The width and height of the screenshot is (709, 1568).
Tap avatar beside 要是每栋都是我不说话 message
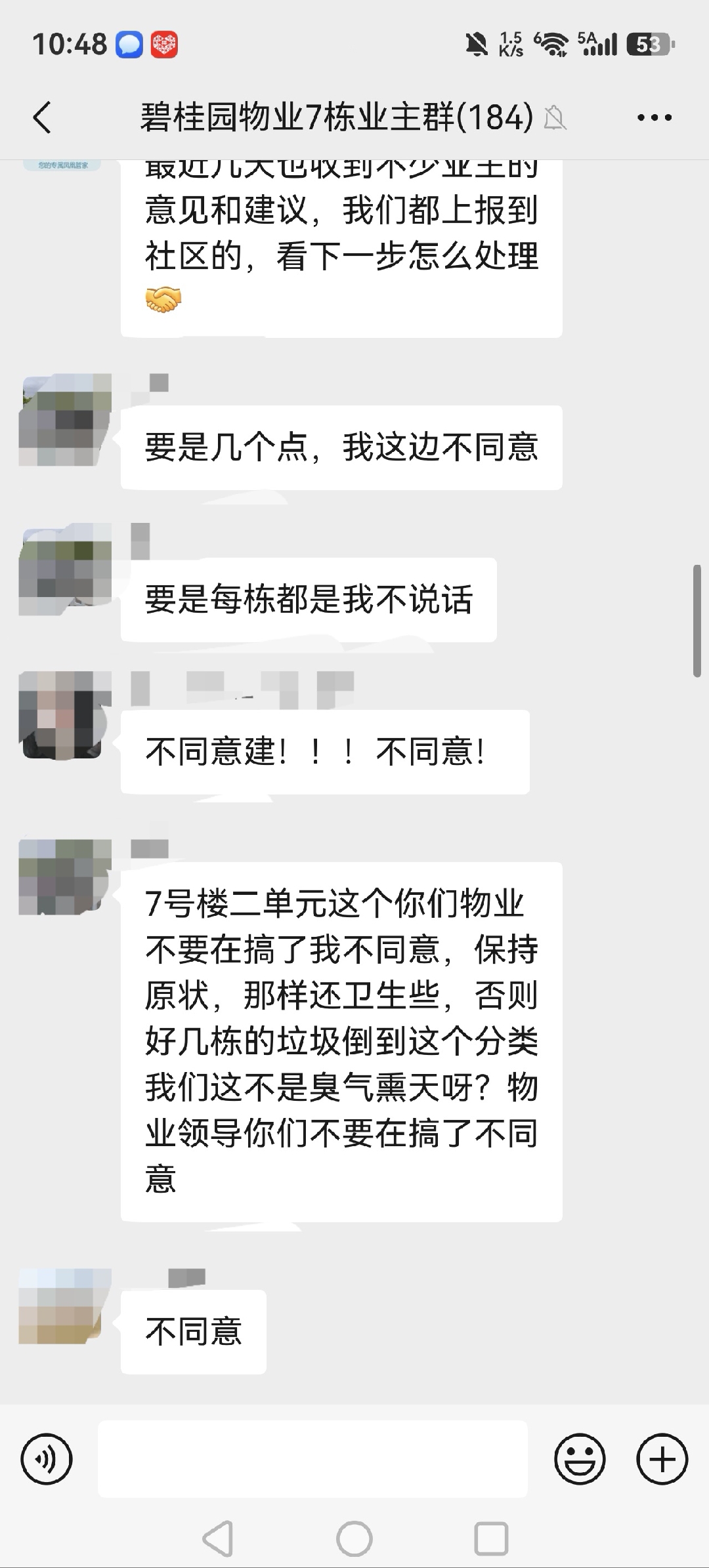65,569
